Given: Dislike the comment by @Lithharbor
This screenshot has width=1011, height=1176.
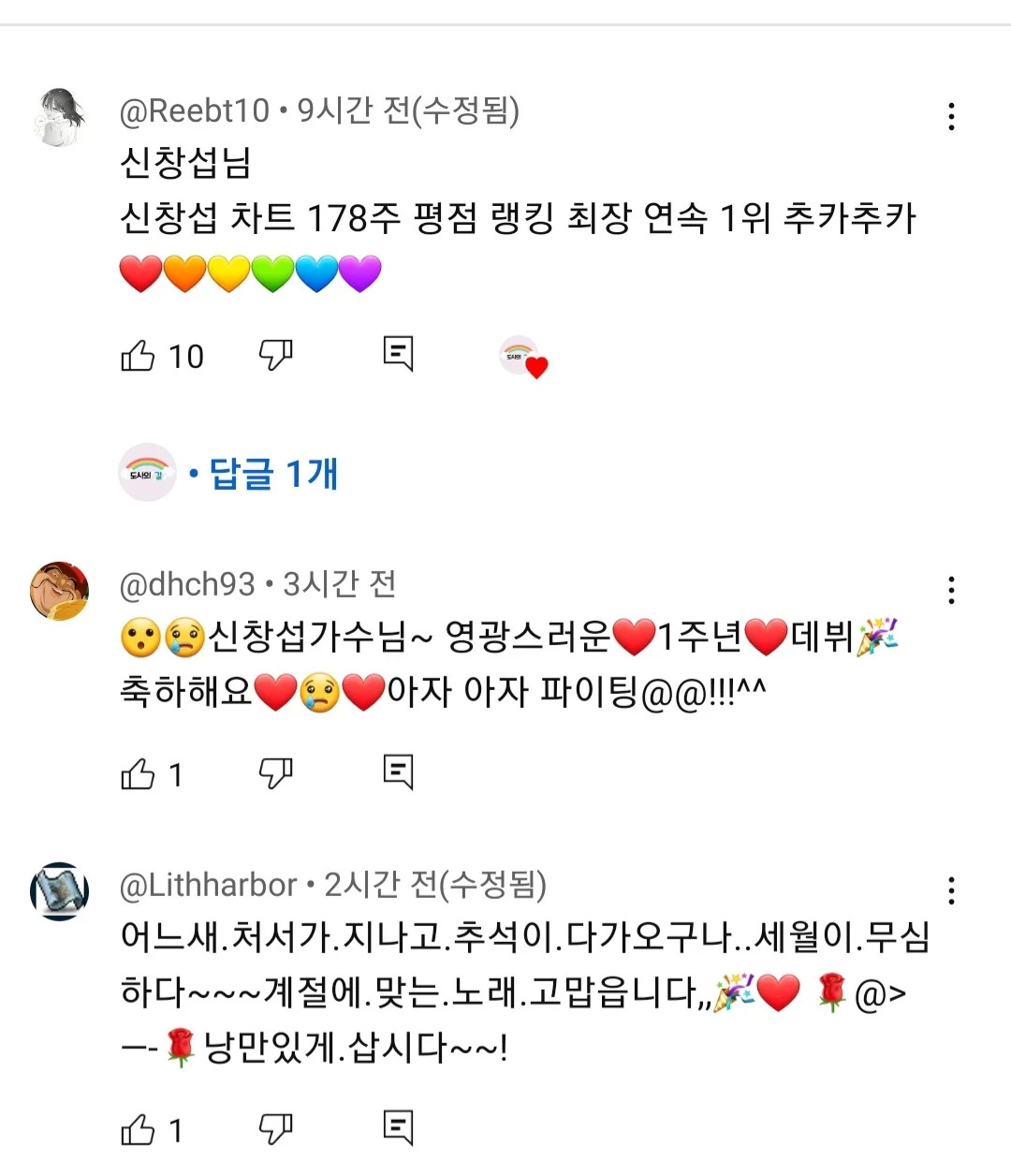Looking at the screenshot, I should pyautogui.click(x=275, y=1130).
